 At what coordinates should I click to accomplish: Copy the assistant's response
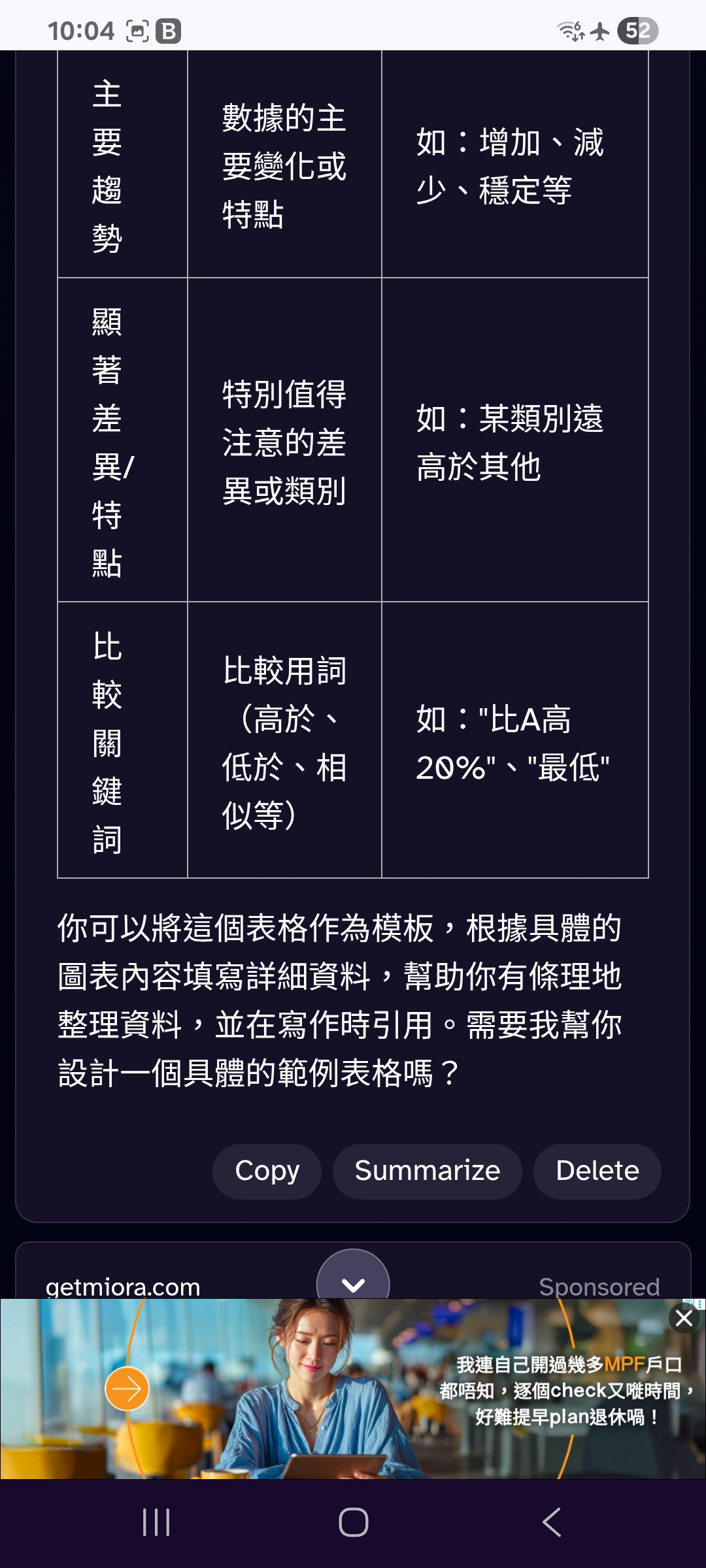267,1171
